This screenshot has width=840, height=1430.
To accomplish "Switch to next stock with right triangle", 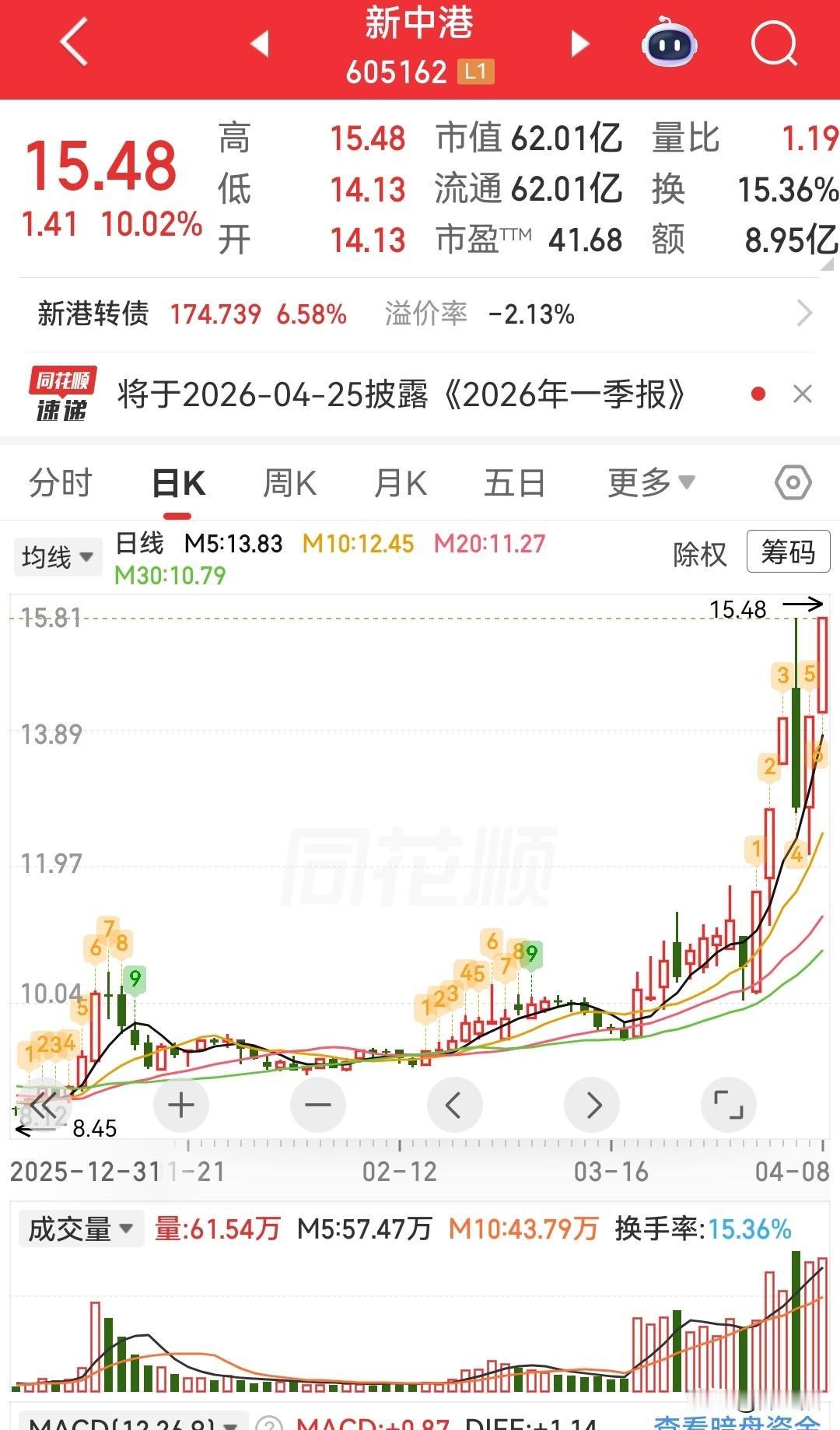I will [579, 44].
